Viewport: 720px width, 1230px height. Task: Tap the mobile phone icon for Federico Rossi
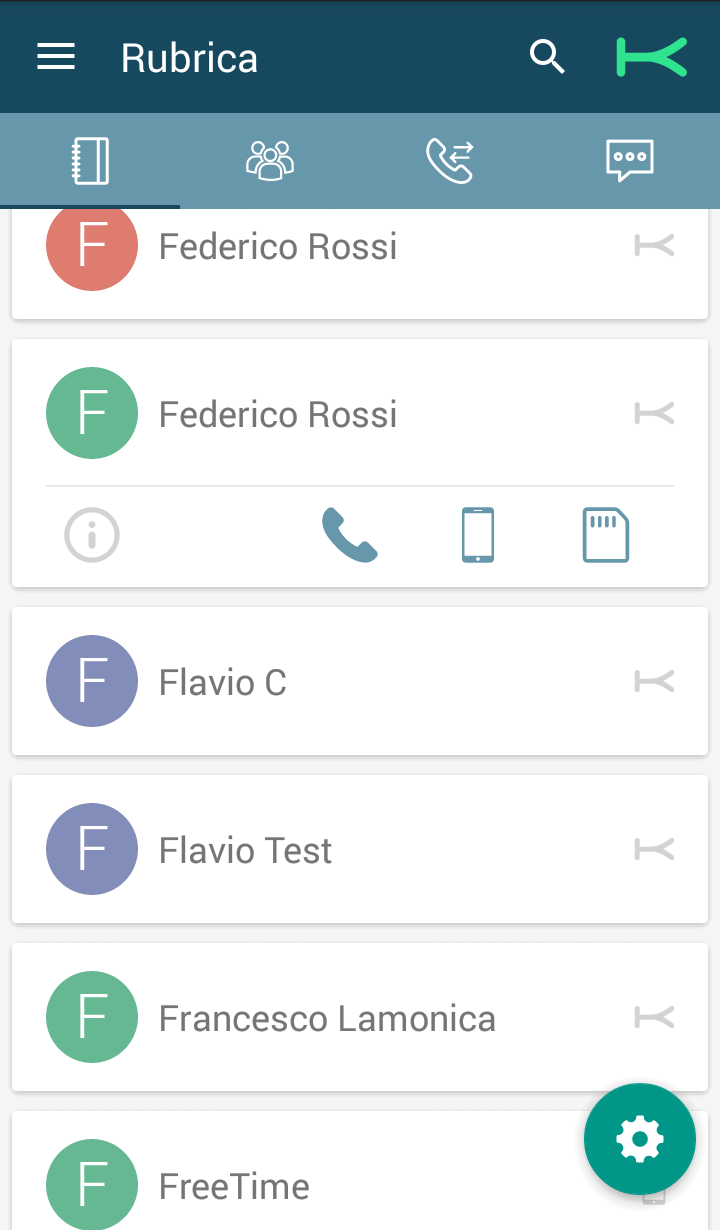[x=478, y=536]
